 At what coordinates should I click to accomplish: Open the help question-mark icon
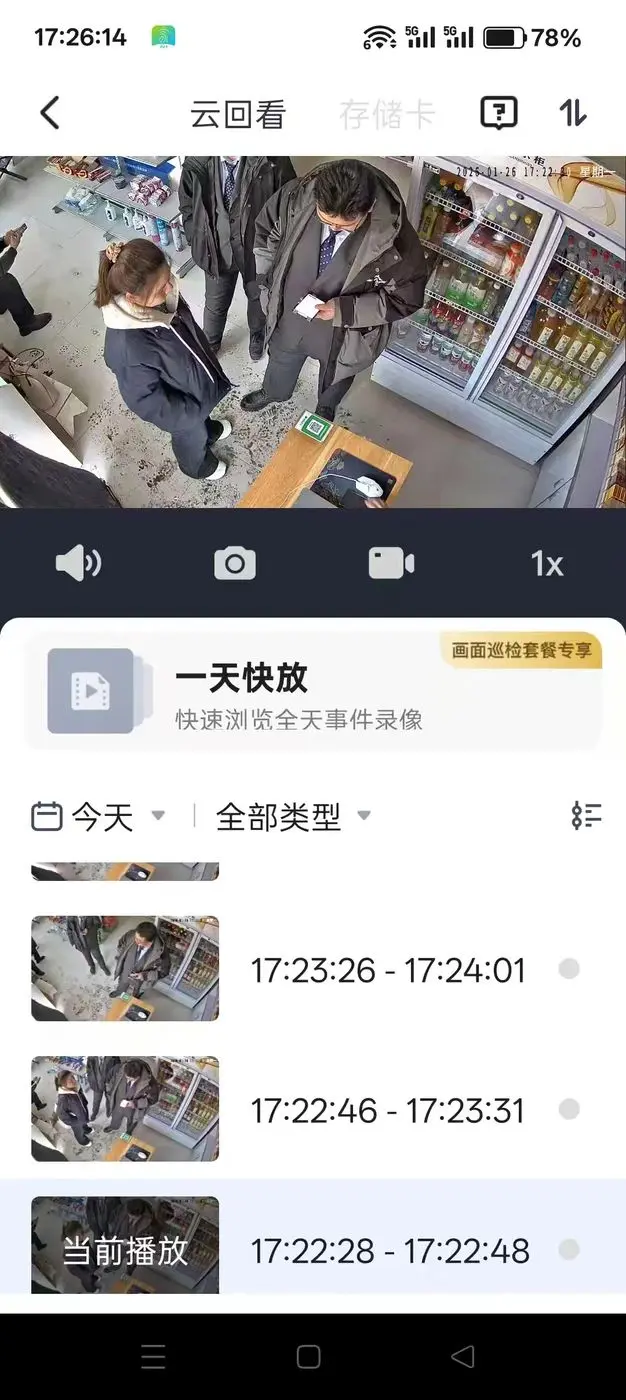click(499, 113)
